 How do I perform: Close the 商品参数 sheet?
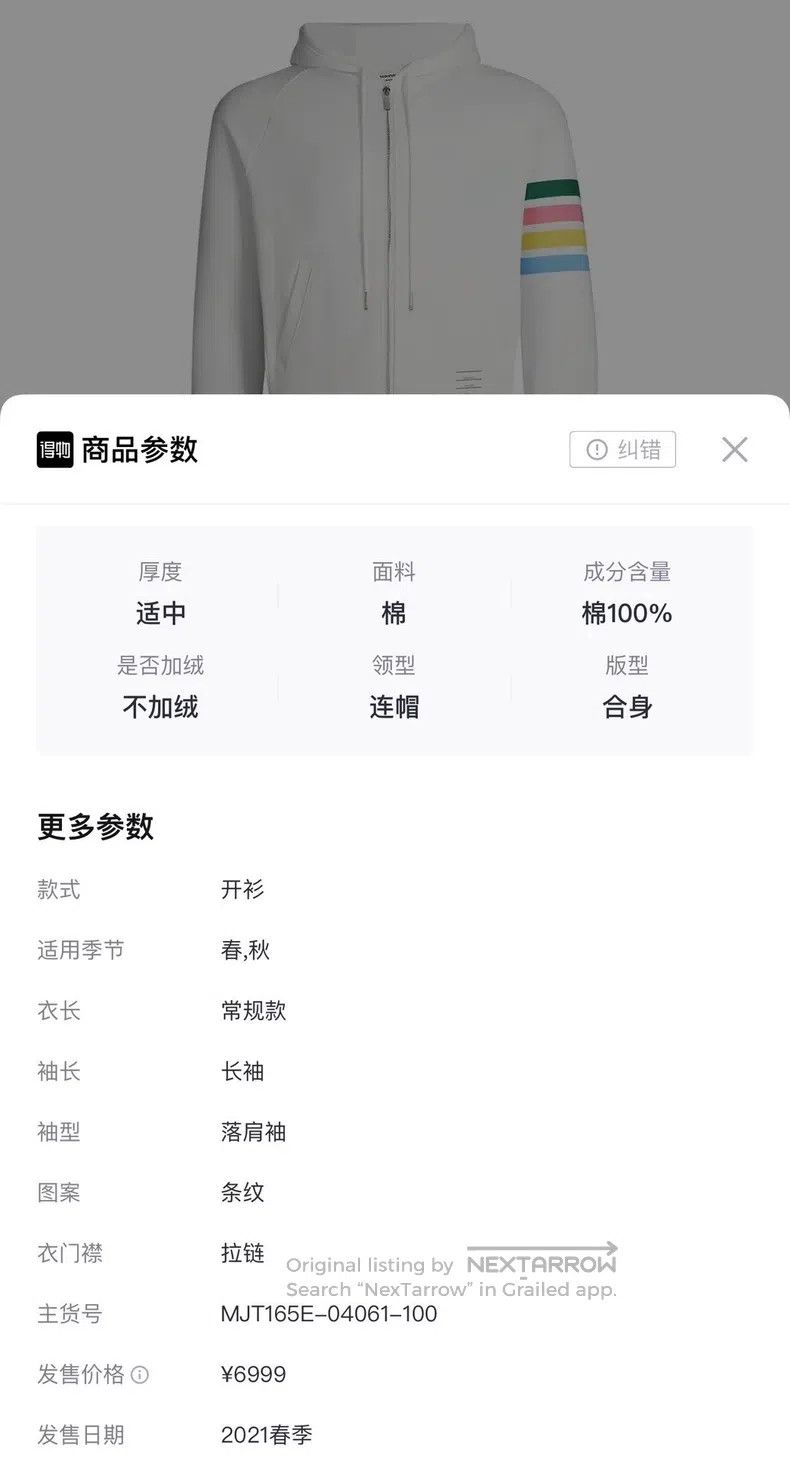coord(735,450)
